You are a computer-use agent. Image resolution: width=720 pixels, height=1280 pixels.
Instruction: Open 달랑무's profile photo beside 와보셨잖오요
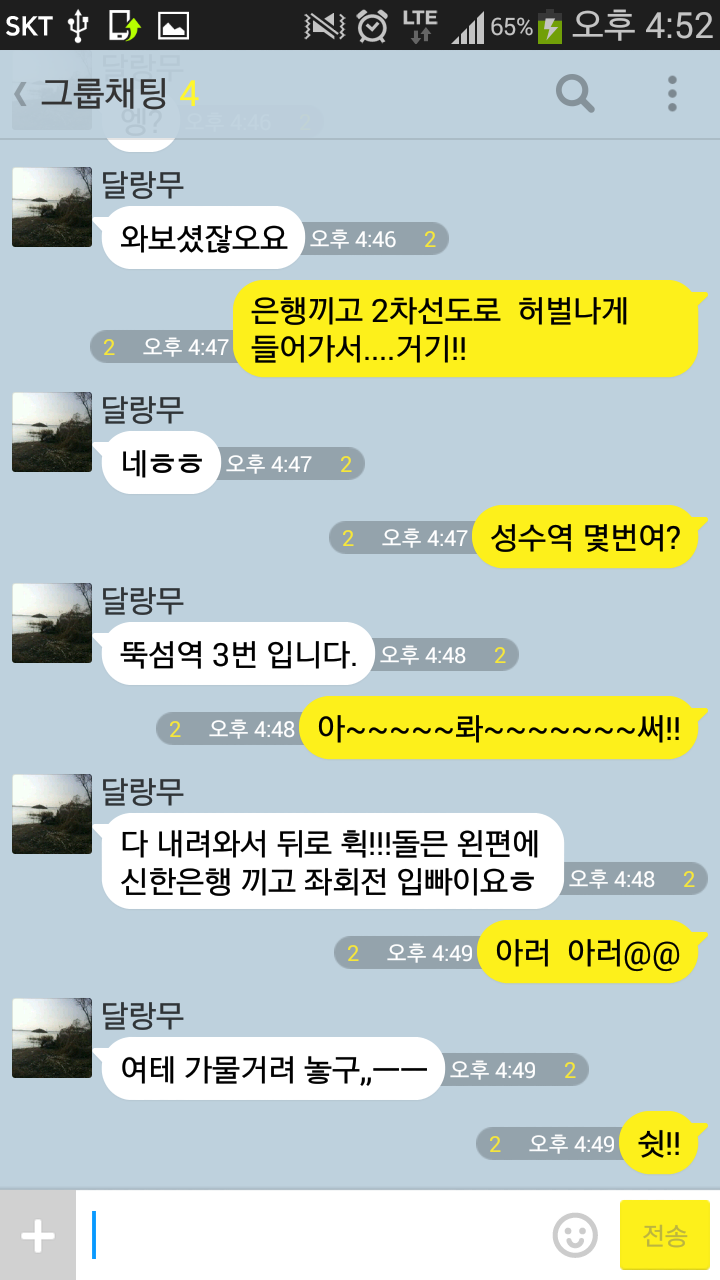52,207
